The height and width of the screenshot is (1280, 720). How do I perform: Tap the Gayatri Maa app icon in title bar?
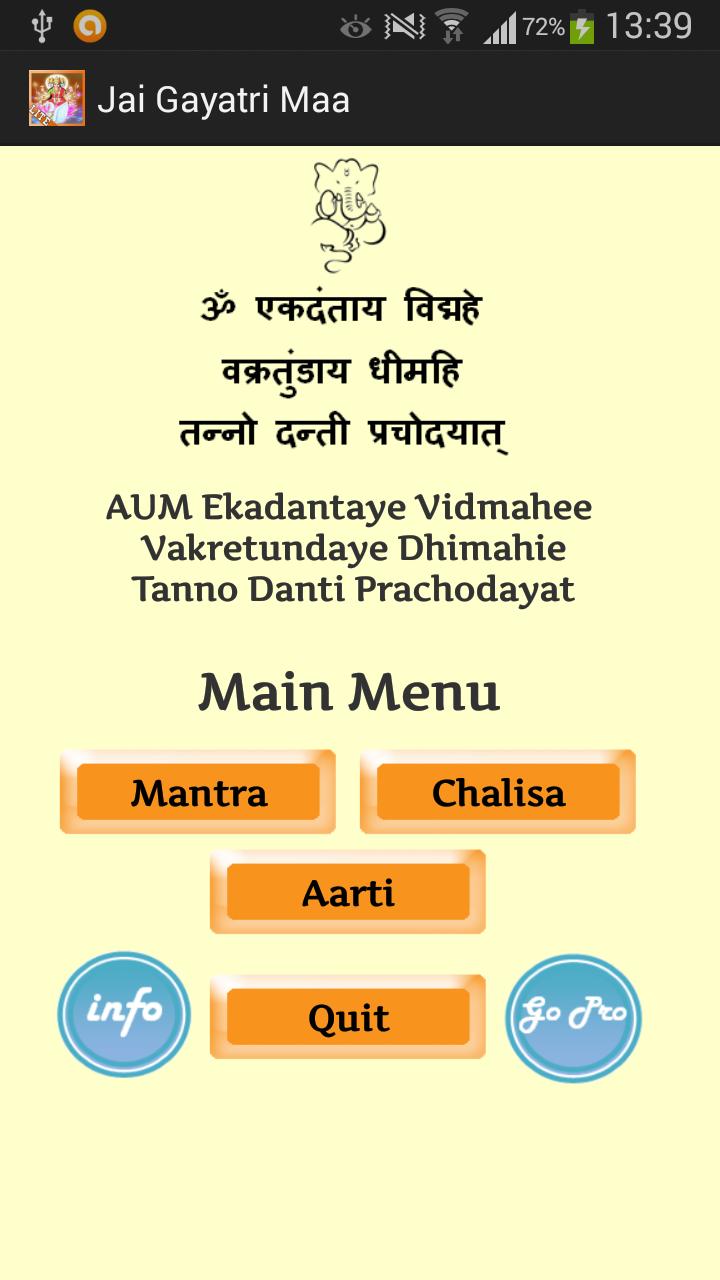coord(55,98)
